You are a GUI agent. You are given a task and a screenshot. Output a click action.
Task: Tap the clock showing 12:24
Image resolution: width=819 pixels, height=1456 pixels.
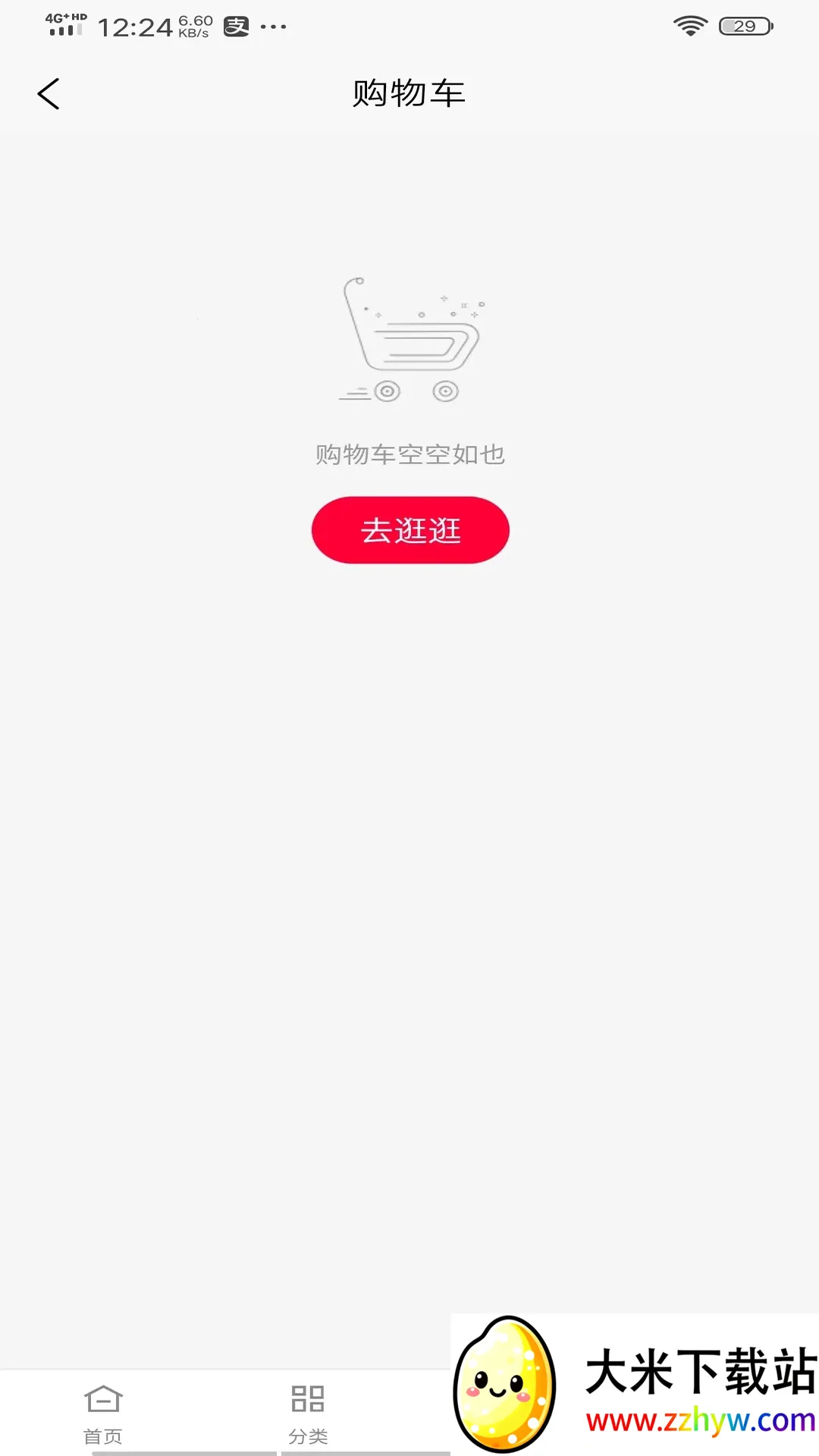136,25
